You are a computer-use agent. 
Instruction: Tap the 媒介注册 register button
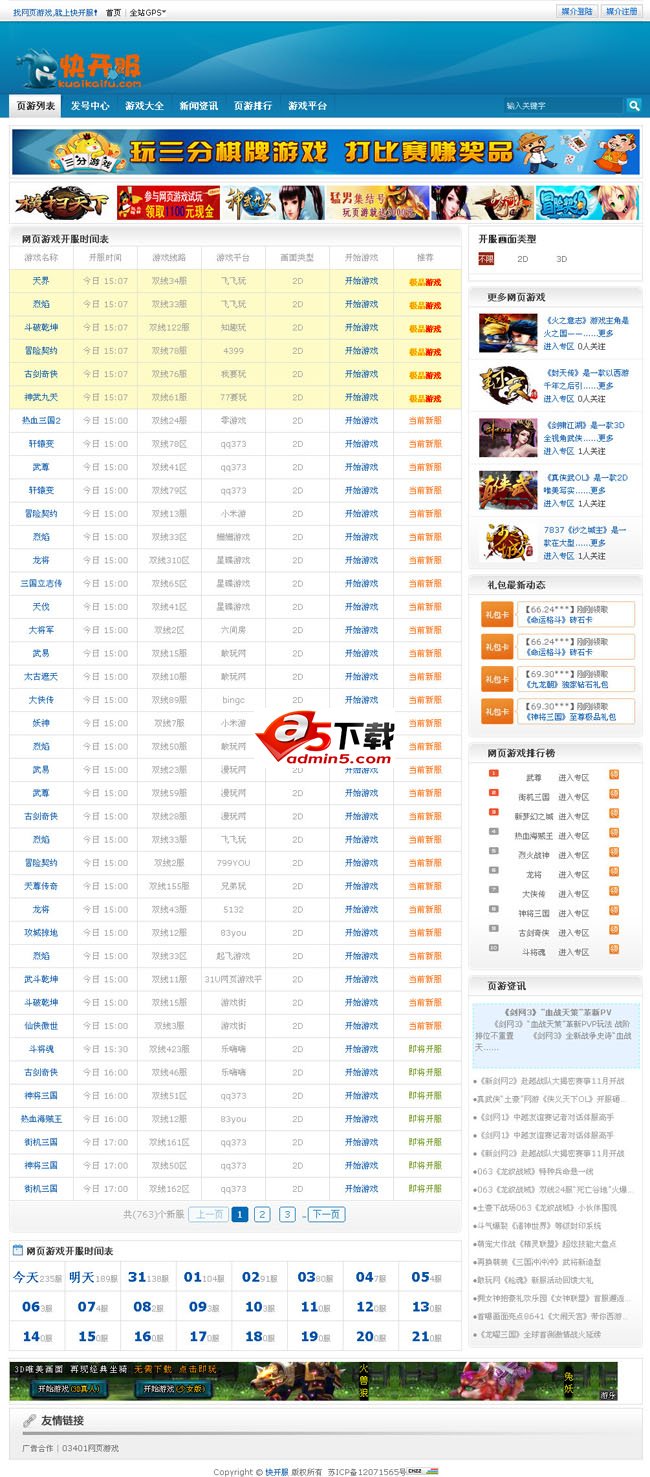622,12
